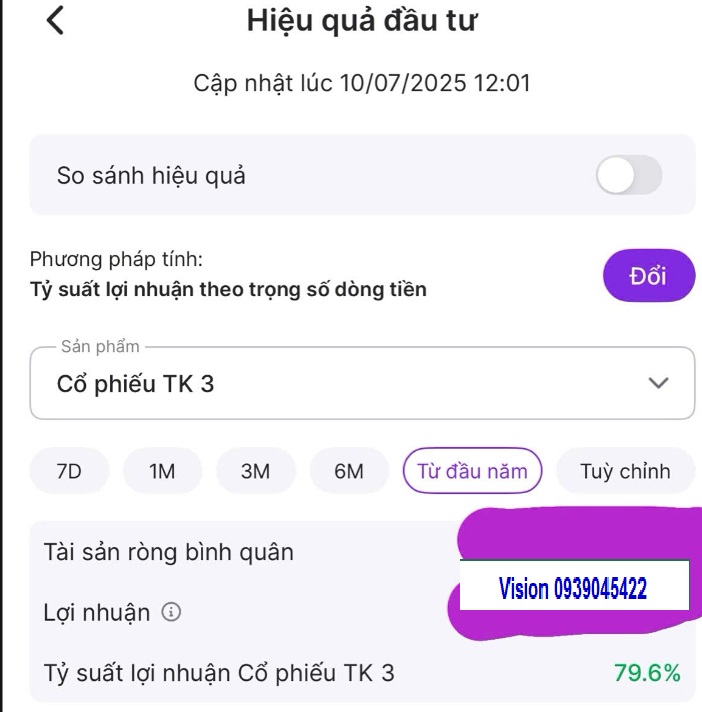Tap the purple Đổi button
This screenshot has height=712, width=702.
tap(648, 276)
